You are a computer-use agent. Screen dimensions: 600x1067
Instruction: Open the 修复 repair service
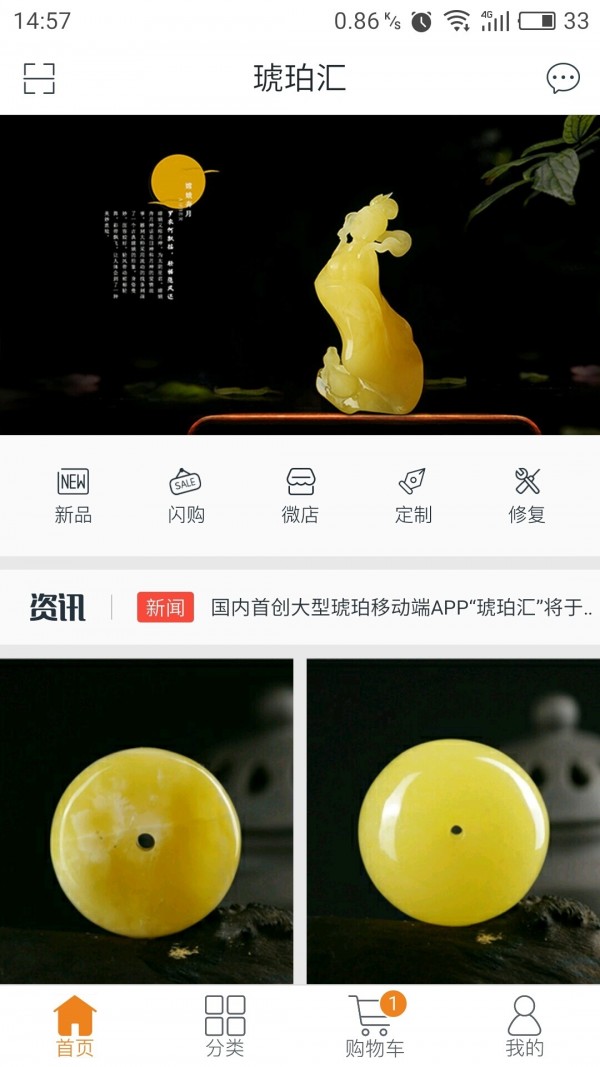click(527, 495)
